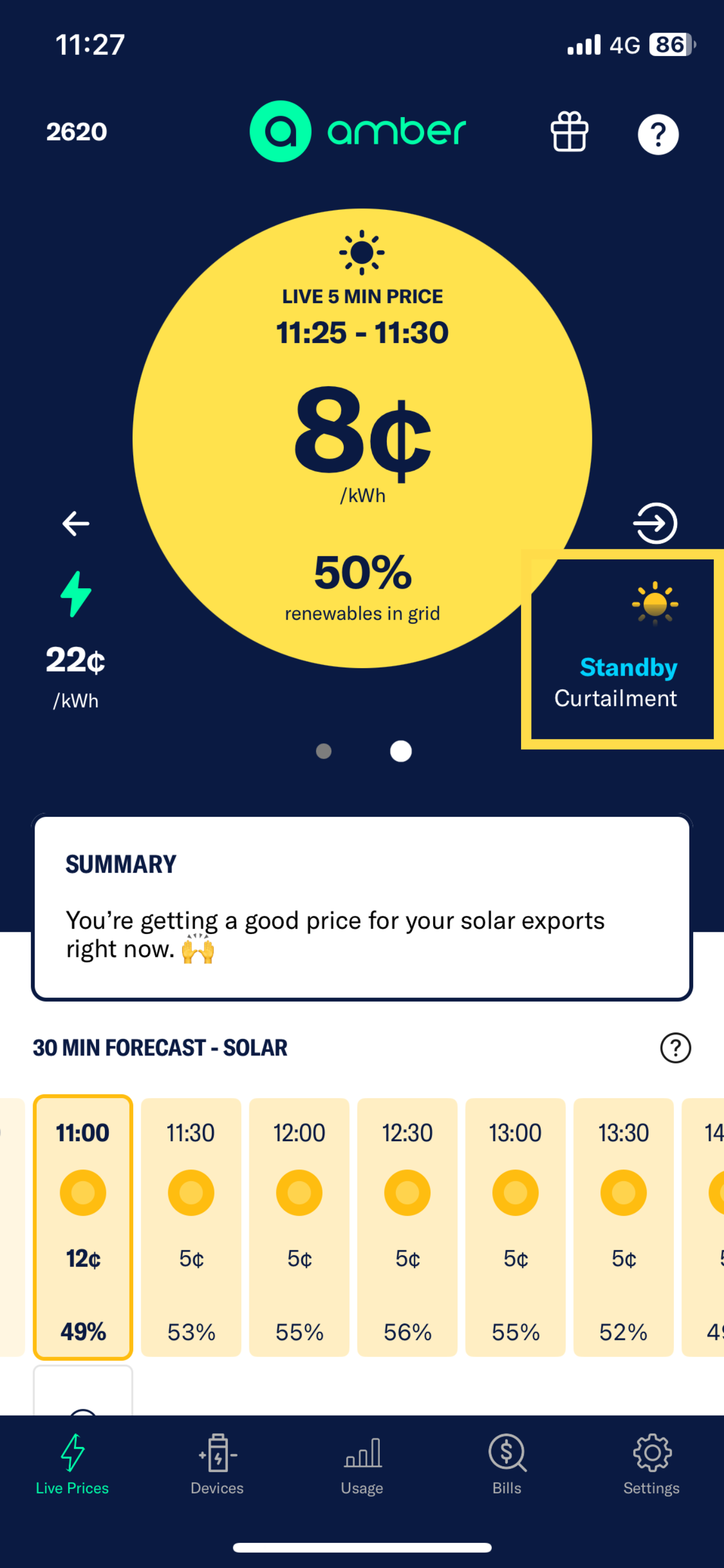Image resolution: width=724 pixels, height=1568 pixels.
Task: Open the Live Prices tab
Action: [x=72, y=1463]
